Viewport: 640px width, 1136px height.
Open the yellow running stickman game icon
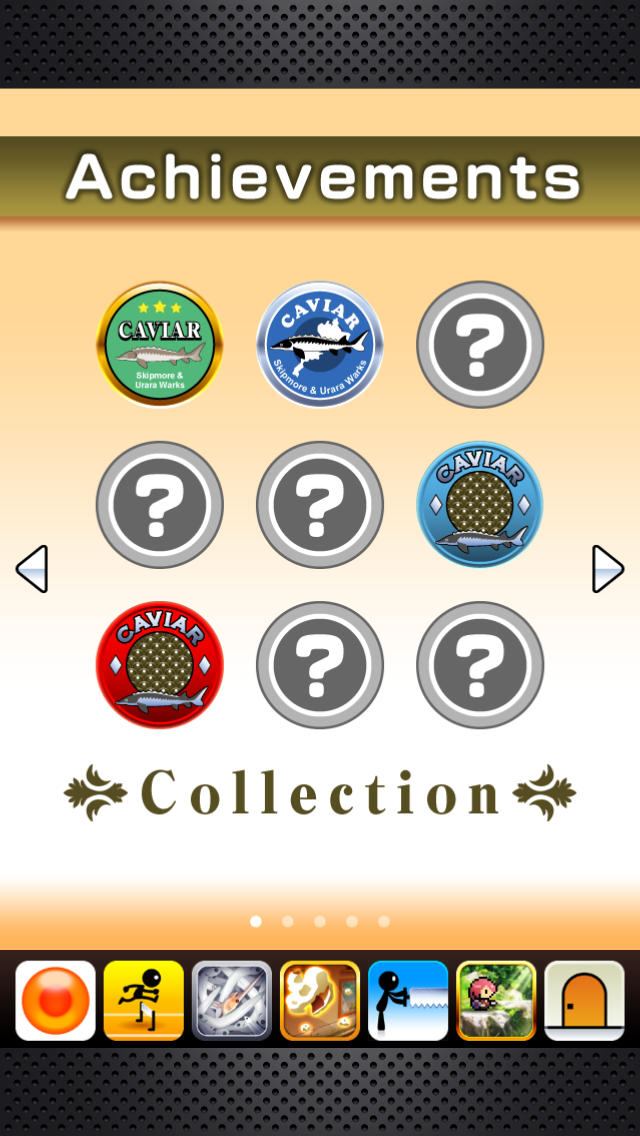click(144, 1001)
